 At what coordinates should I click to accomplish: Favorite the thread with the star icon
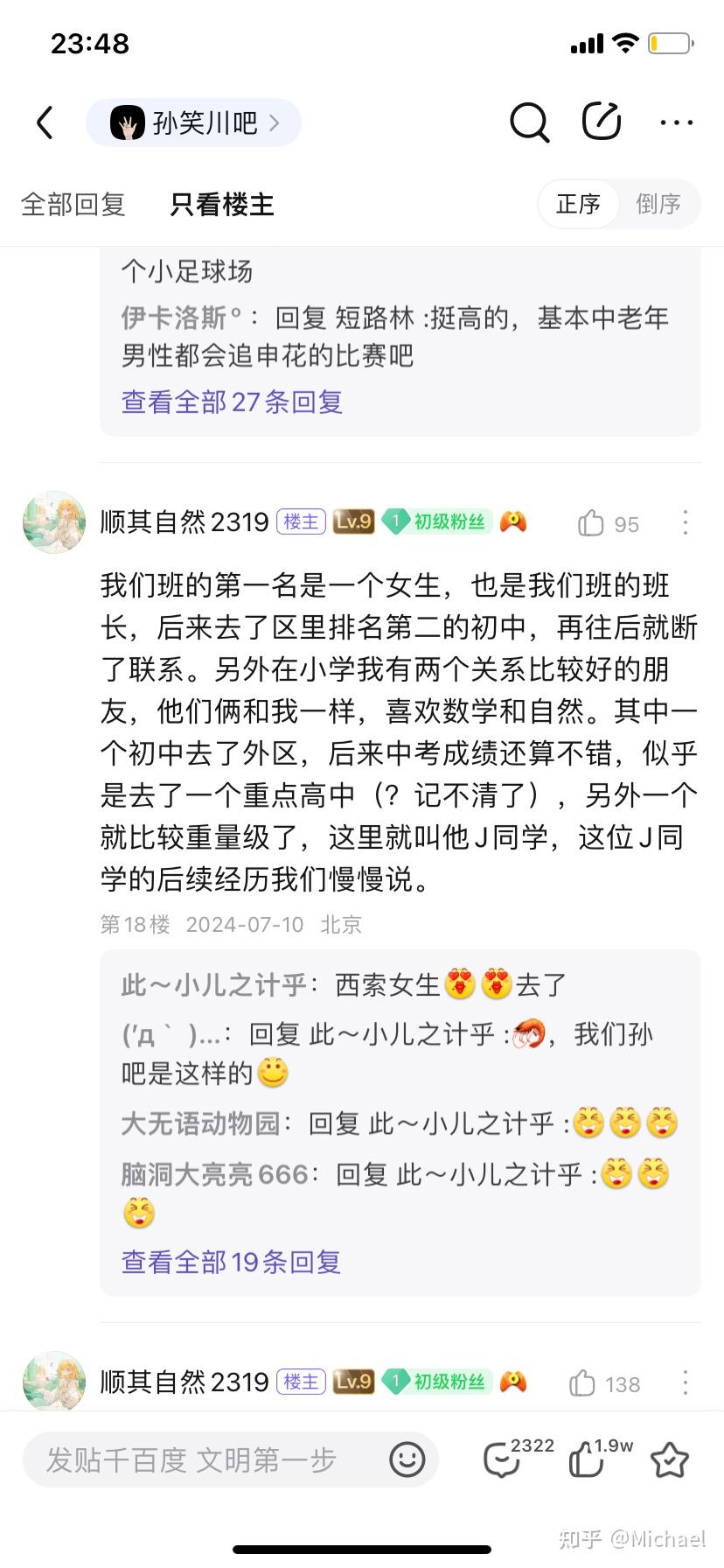(670, 1459)
